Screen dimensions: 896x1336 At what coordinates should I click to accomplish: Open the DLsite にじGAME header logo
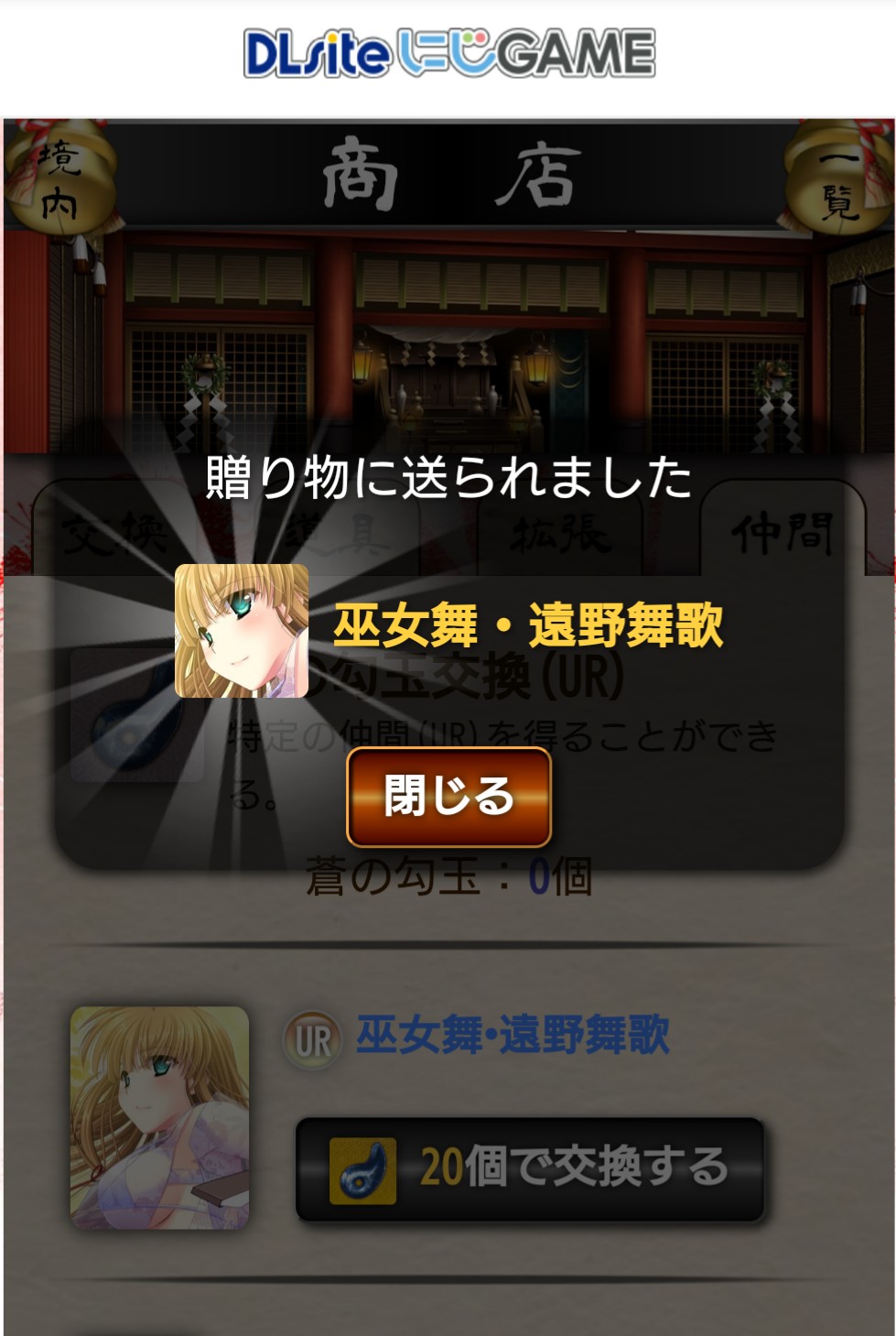click(448, 53)
